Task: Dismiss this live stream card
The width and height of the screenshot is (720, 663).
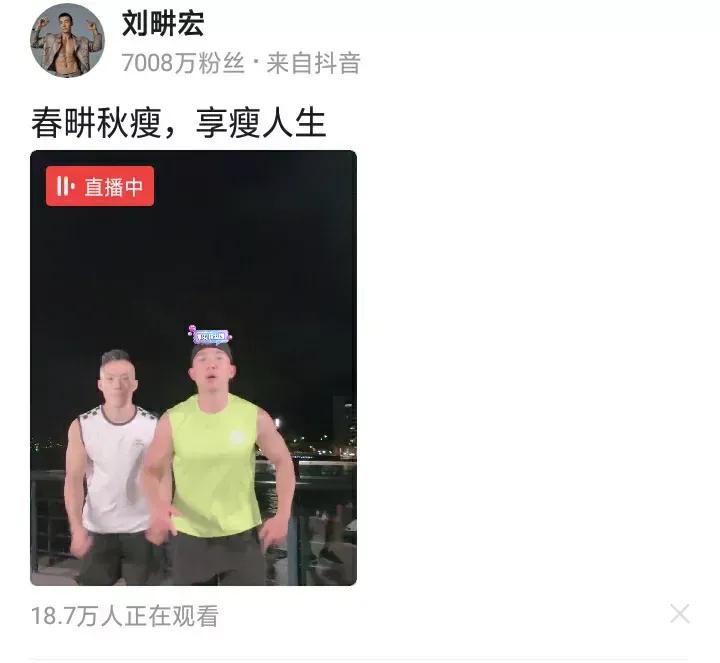Action: (x=679, y=614)
